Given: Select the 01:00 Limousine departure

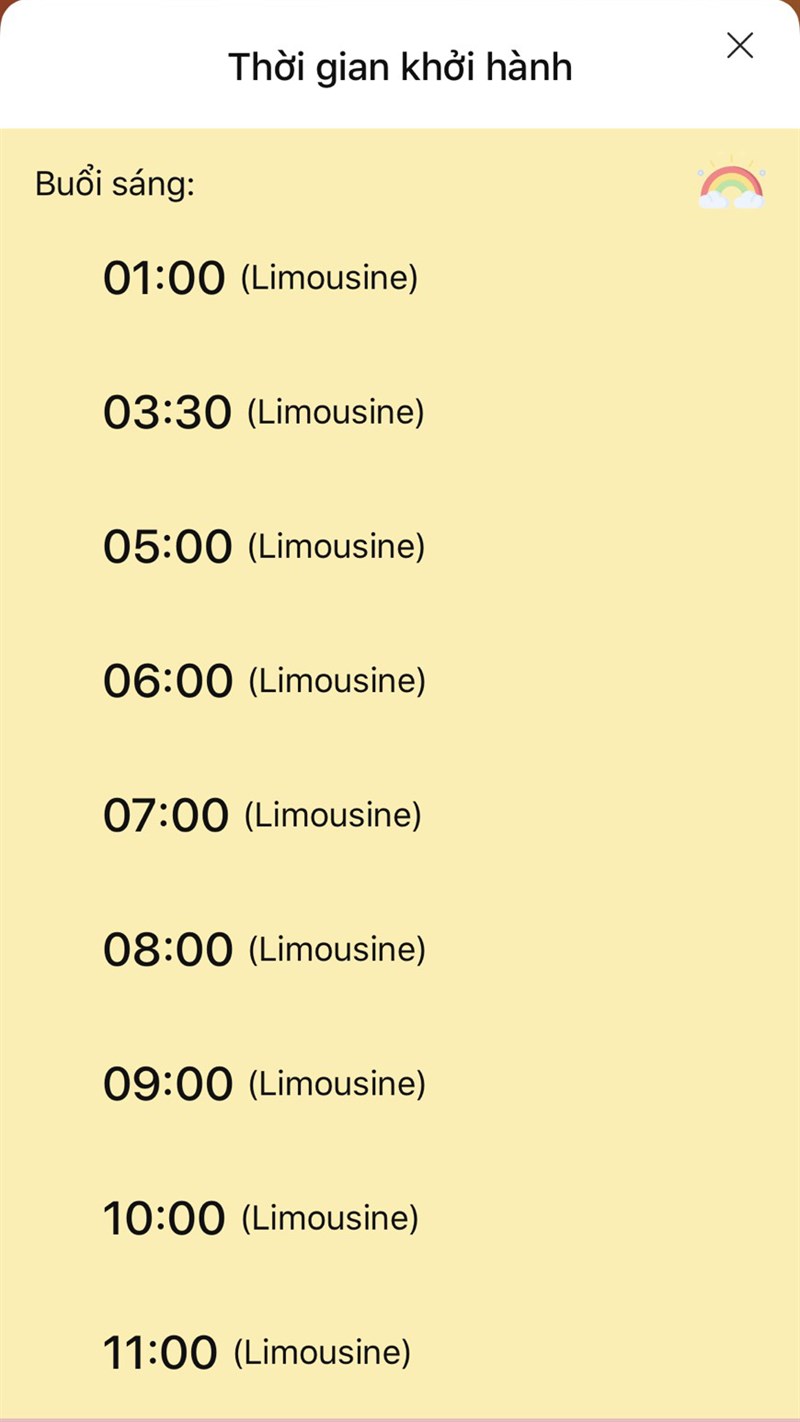Looking at the screenshot, I should pos(260,277).
